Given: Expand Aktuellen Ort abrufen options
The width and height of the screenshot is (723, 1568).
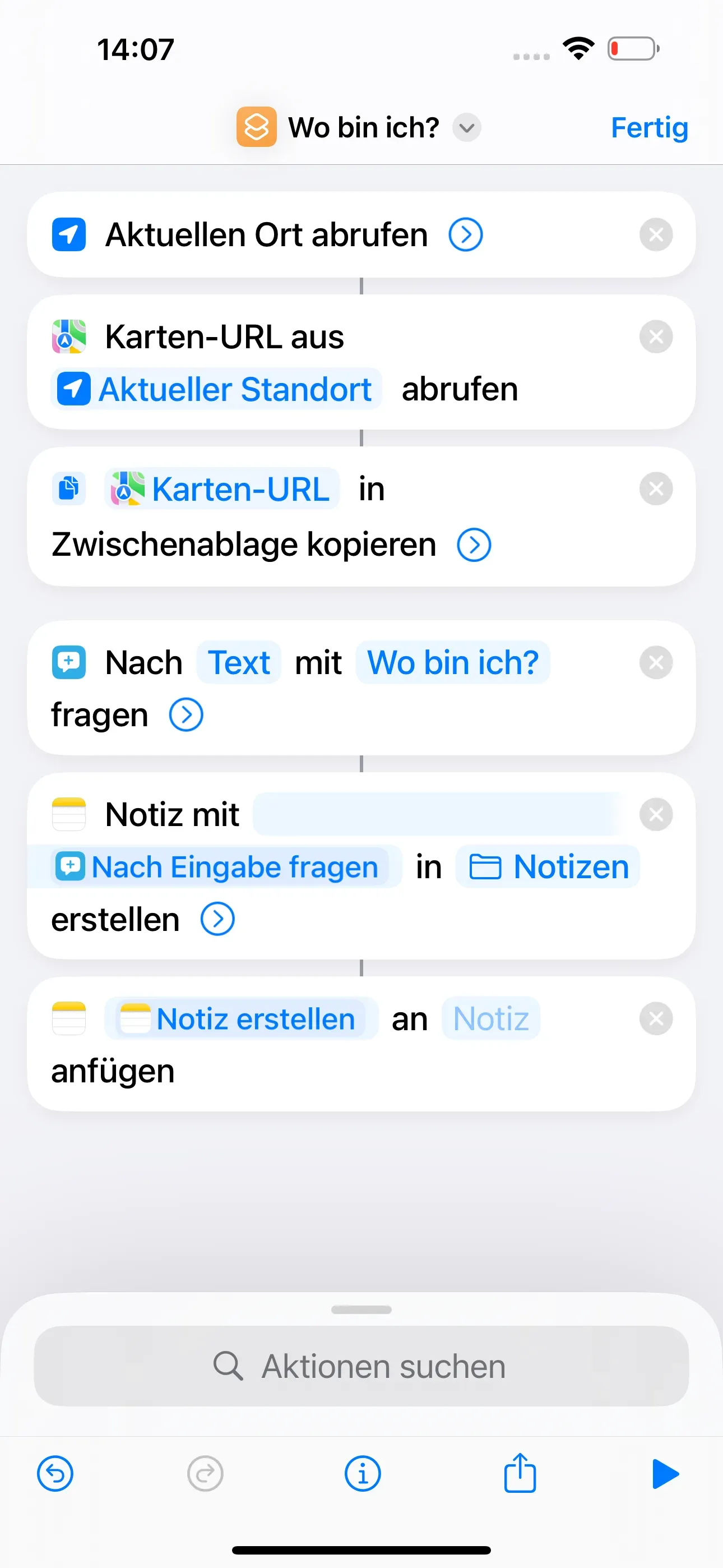Looking at the screenshot, I should tap(466, 235).
